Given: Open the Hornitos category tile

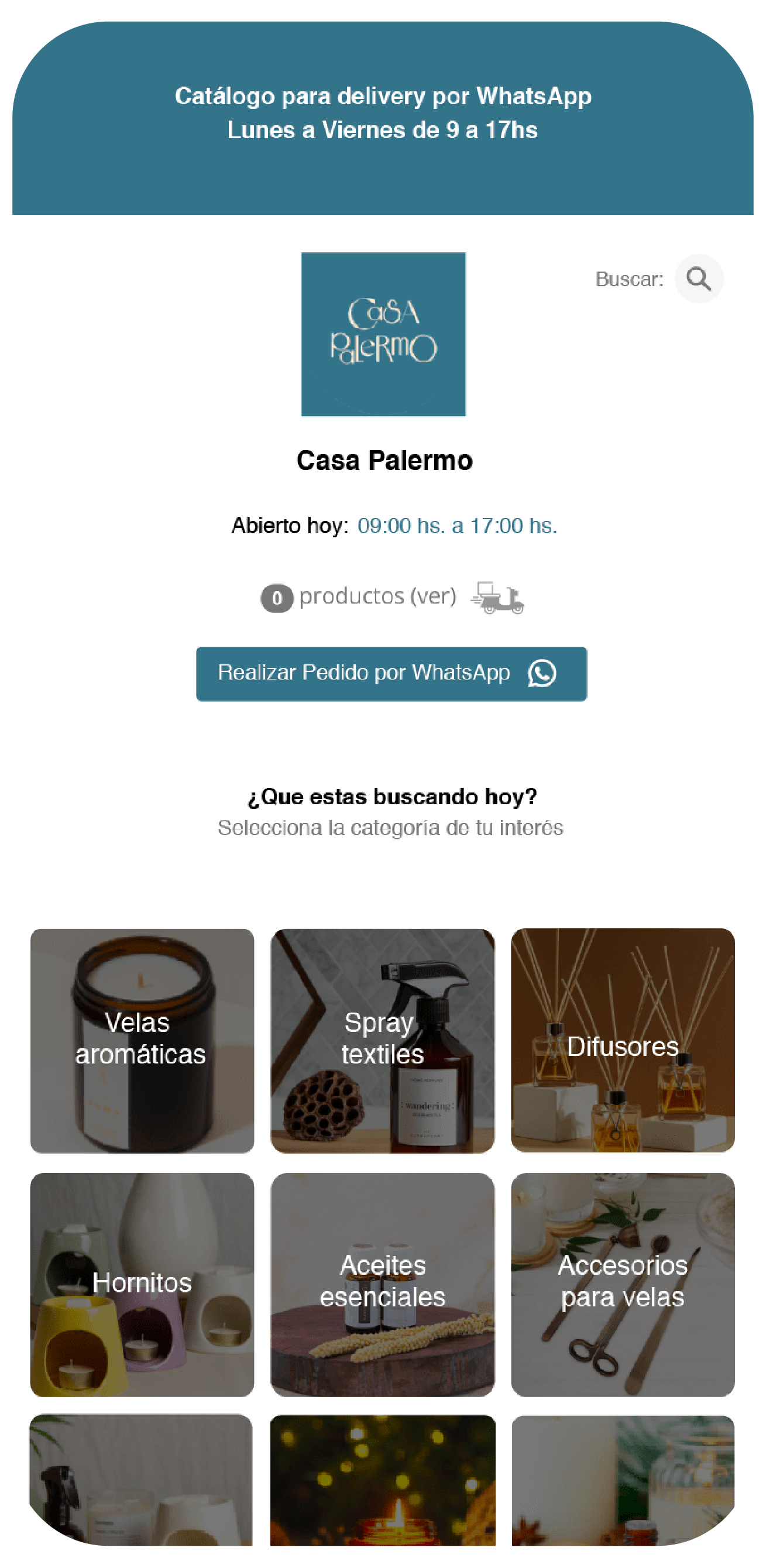Looking at the screenshot, I should click(142, 1284).
